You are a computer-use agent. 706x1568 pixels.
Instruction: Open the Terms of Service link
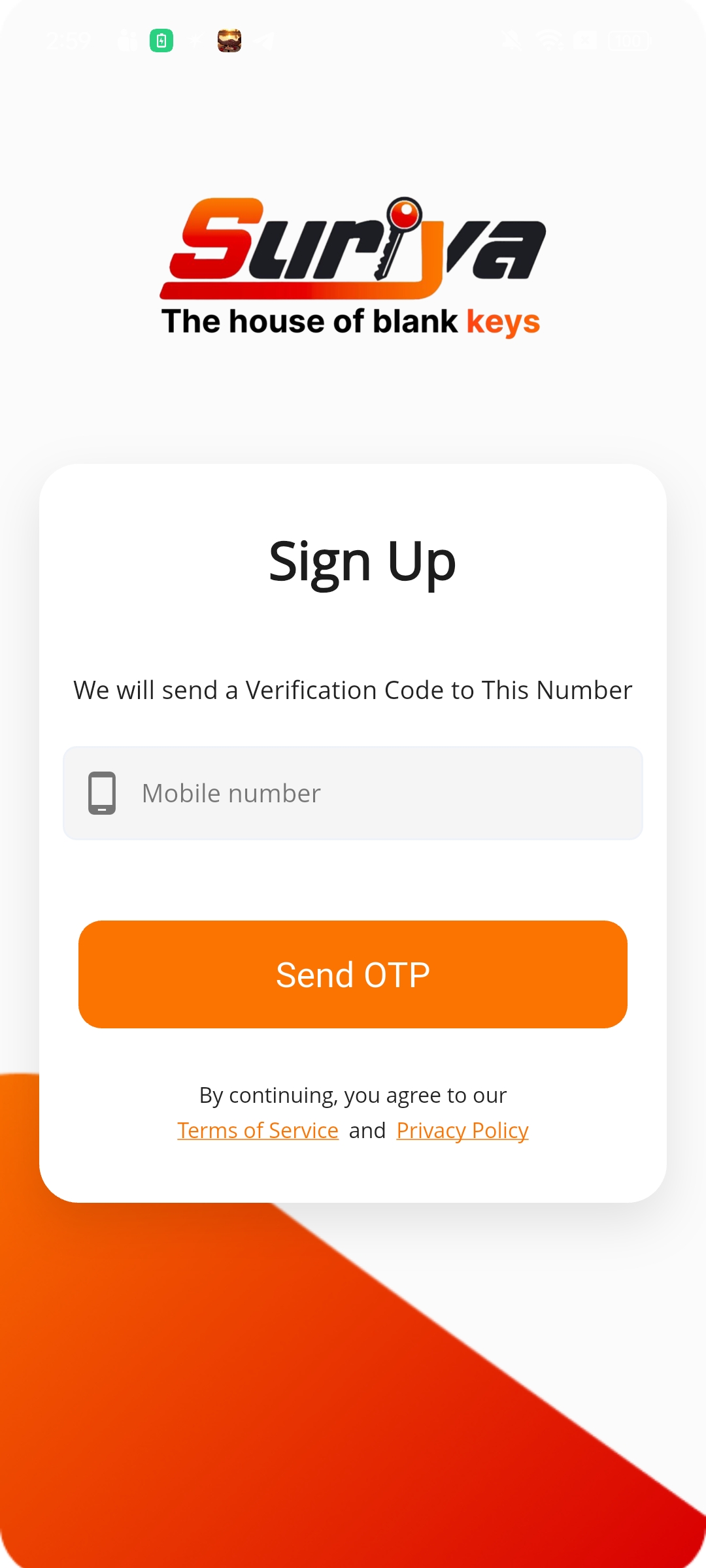coord(258,1130)
